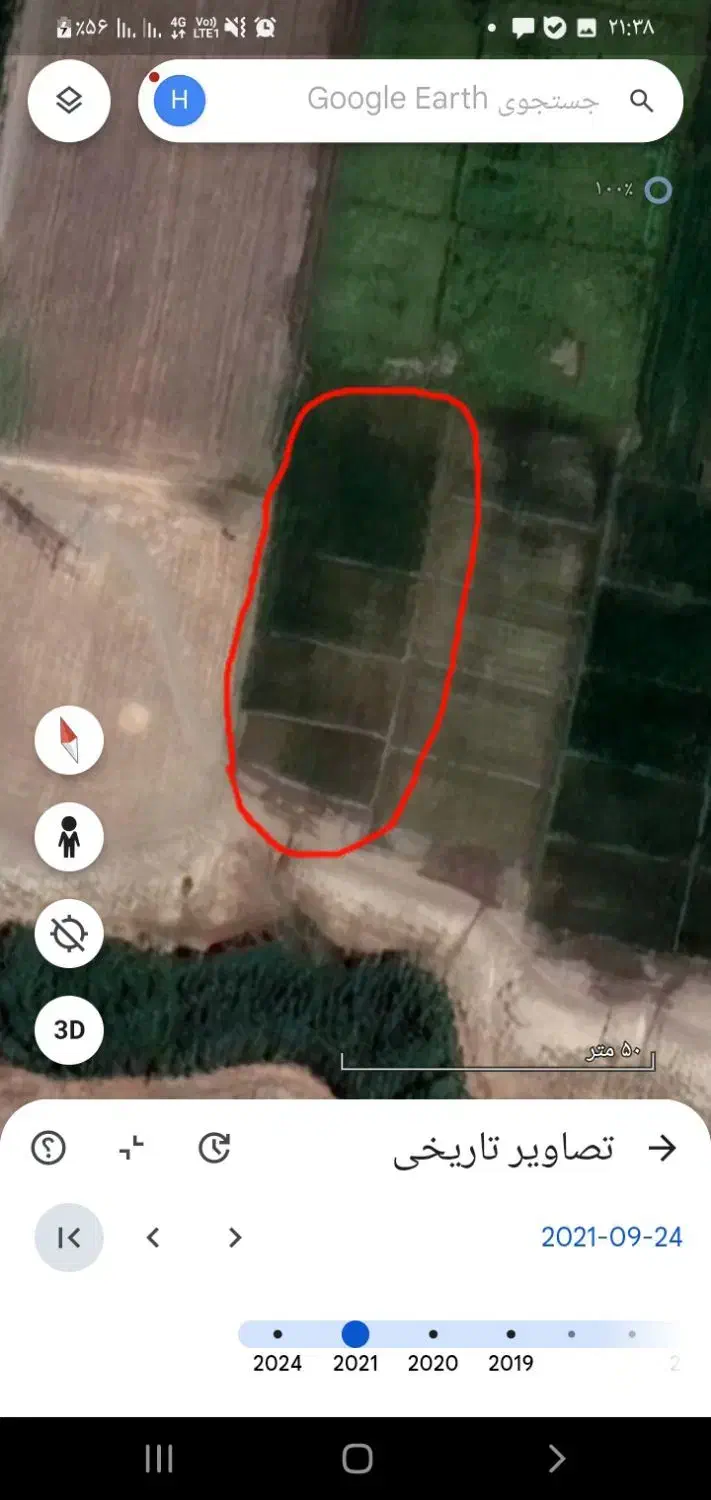This screenshot has width=711, height=1500.
Task: Open the map layers button
Action: pyautogui.click(x=68, y=100)
